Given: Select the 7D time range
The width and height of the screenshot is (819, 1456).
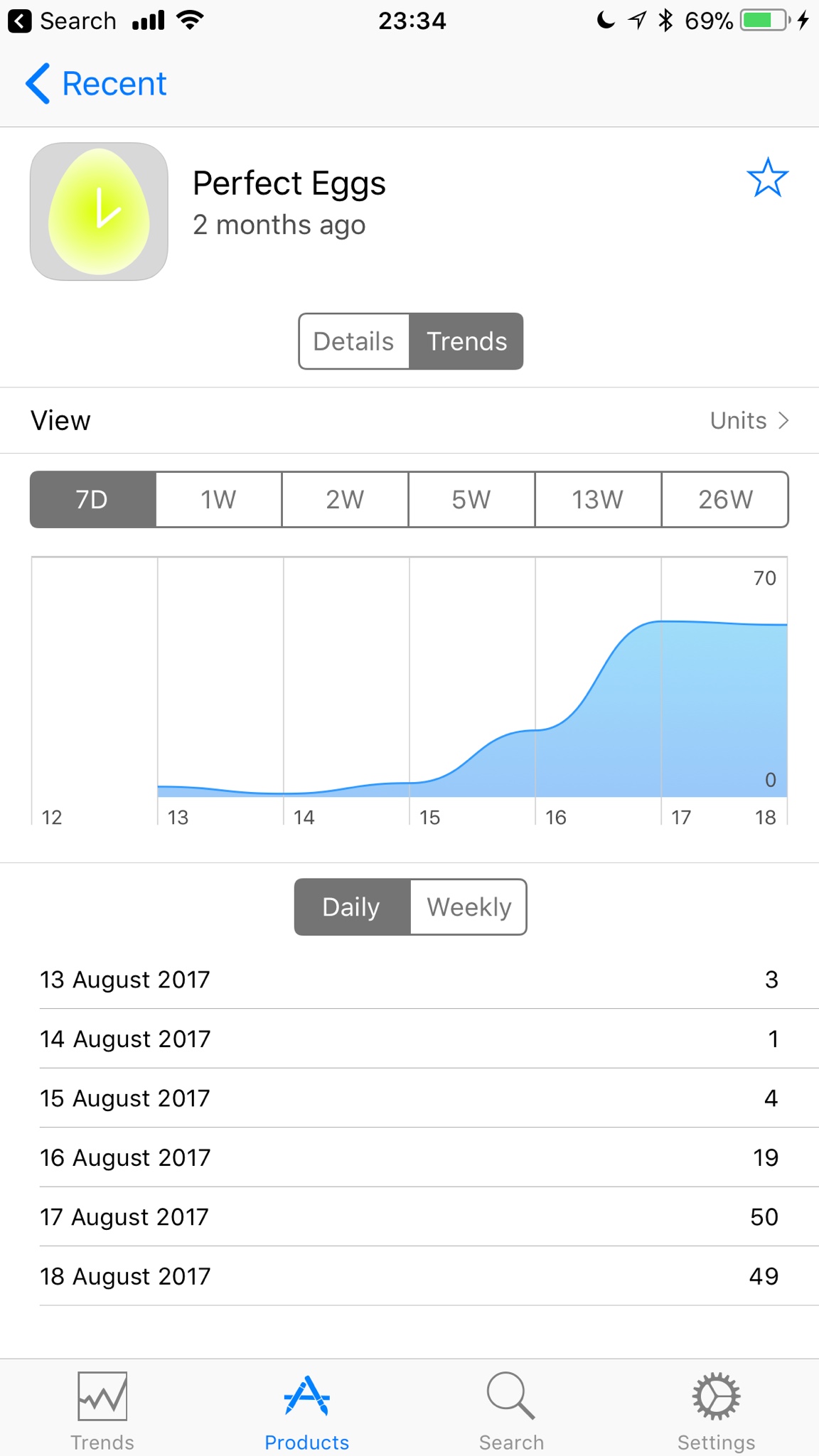Looking at the screenshot, I should click(x=92, y=499).
